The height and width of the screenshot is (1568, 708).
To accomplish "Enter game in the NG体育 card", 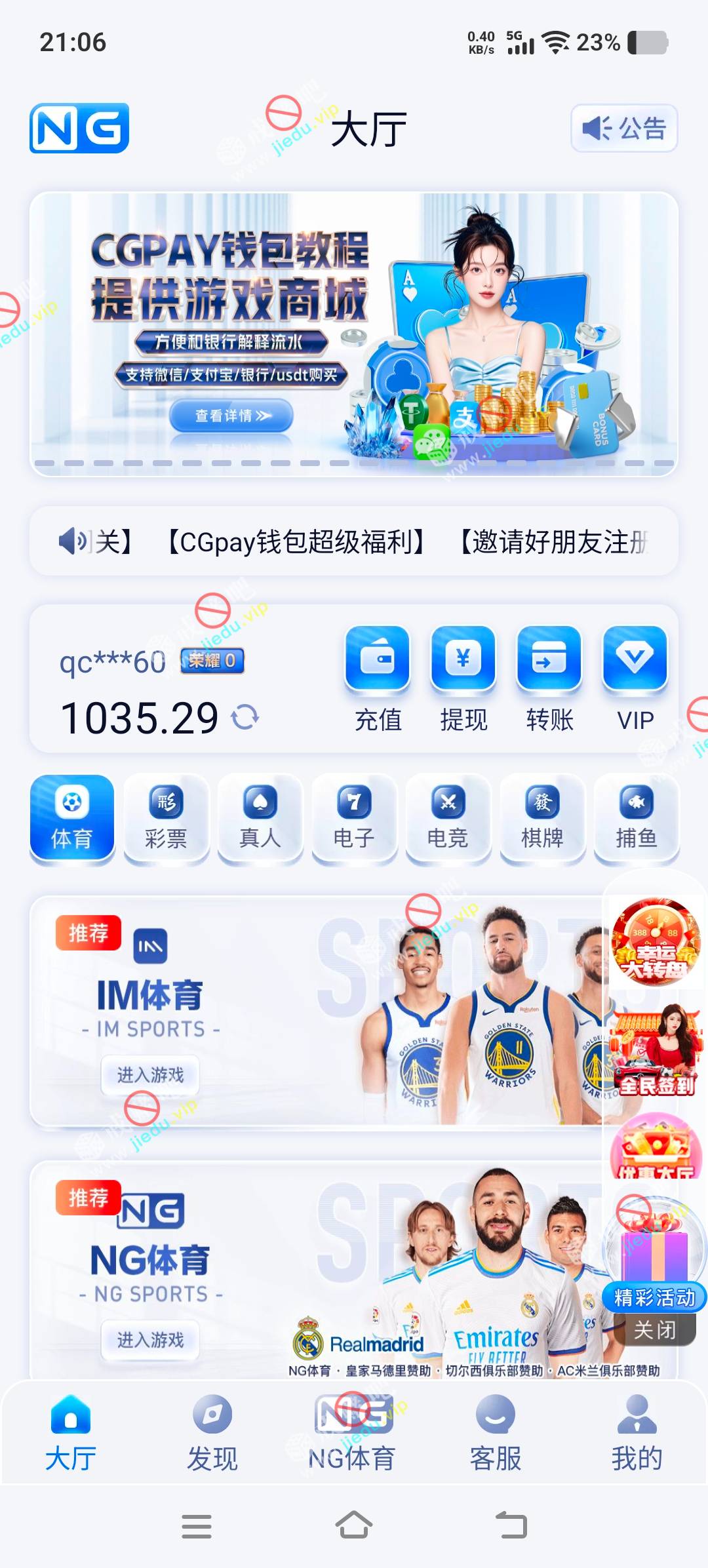I will (x=150, y=1340).
